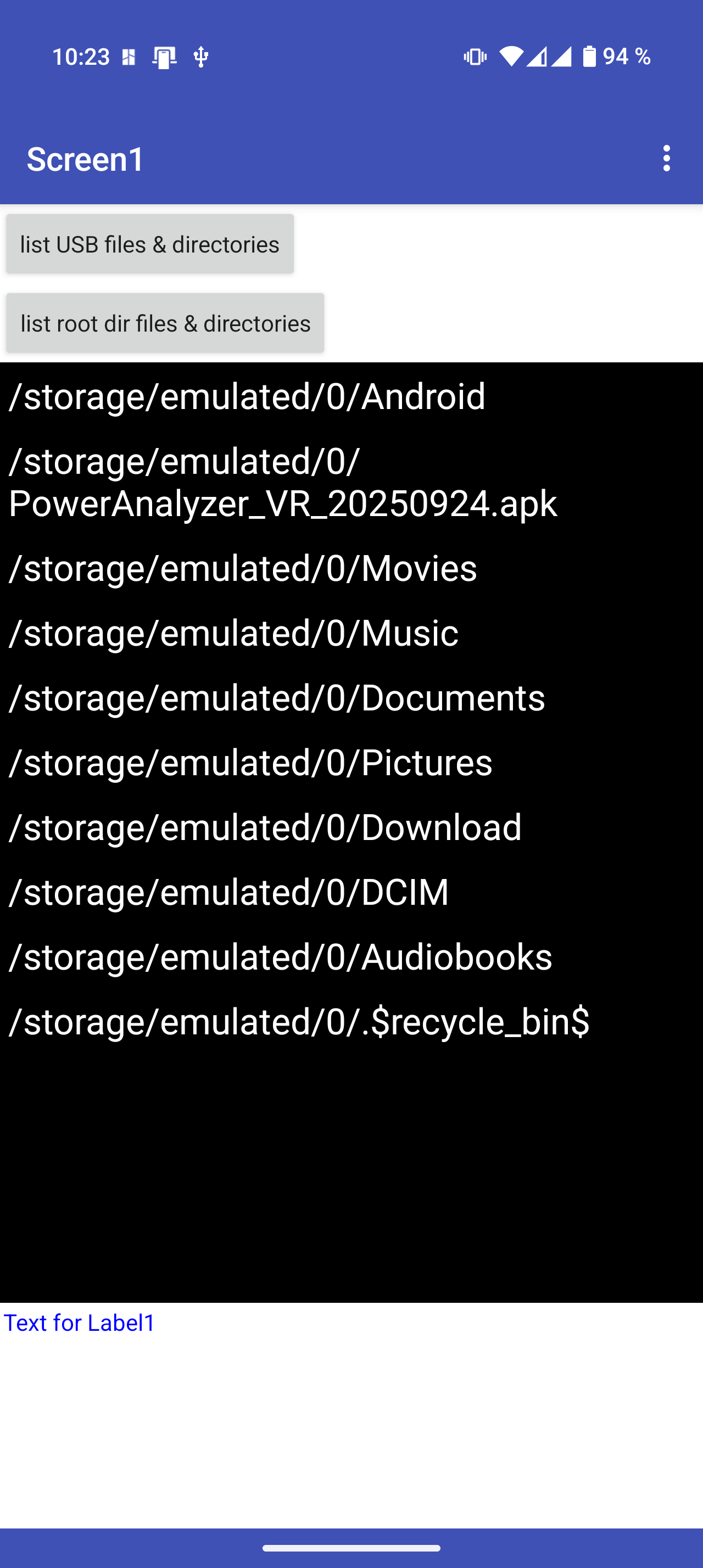Tap list root dir files & directories button
703x1568 pixels.
pos(165,323)
